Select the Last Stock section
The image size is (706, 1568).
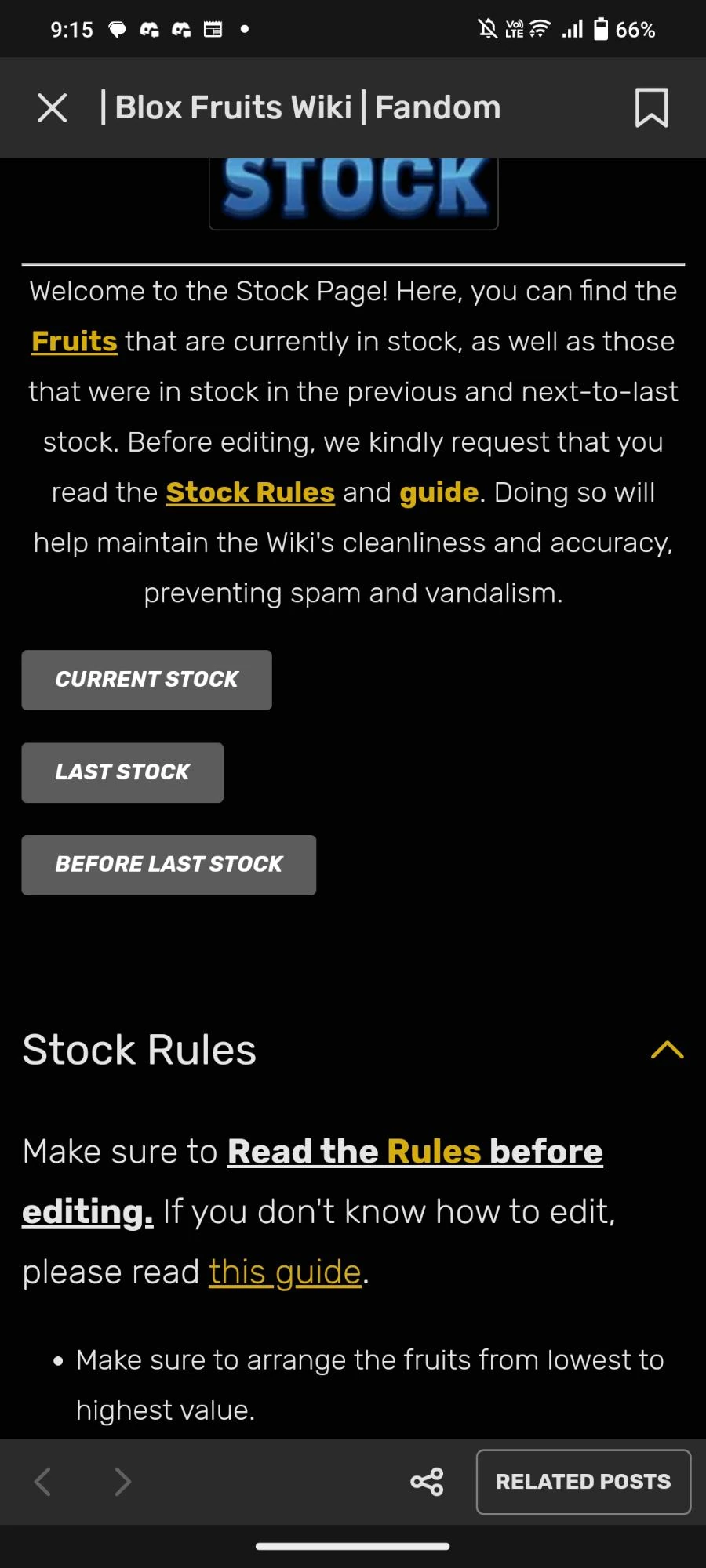(x=122, y=772)
